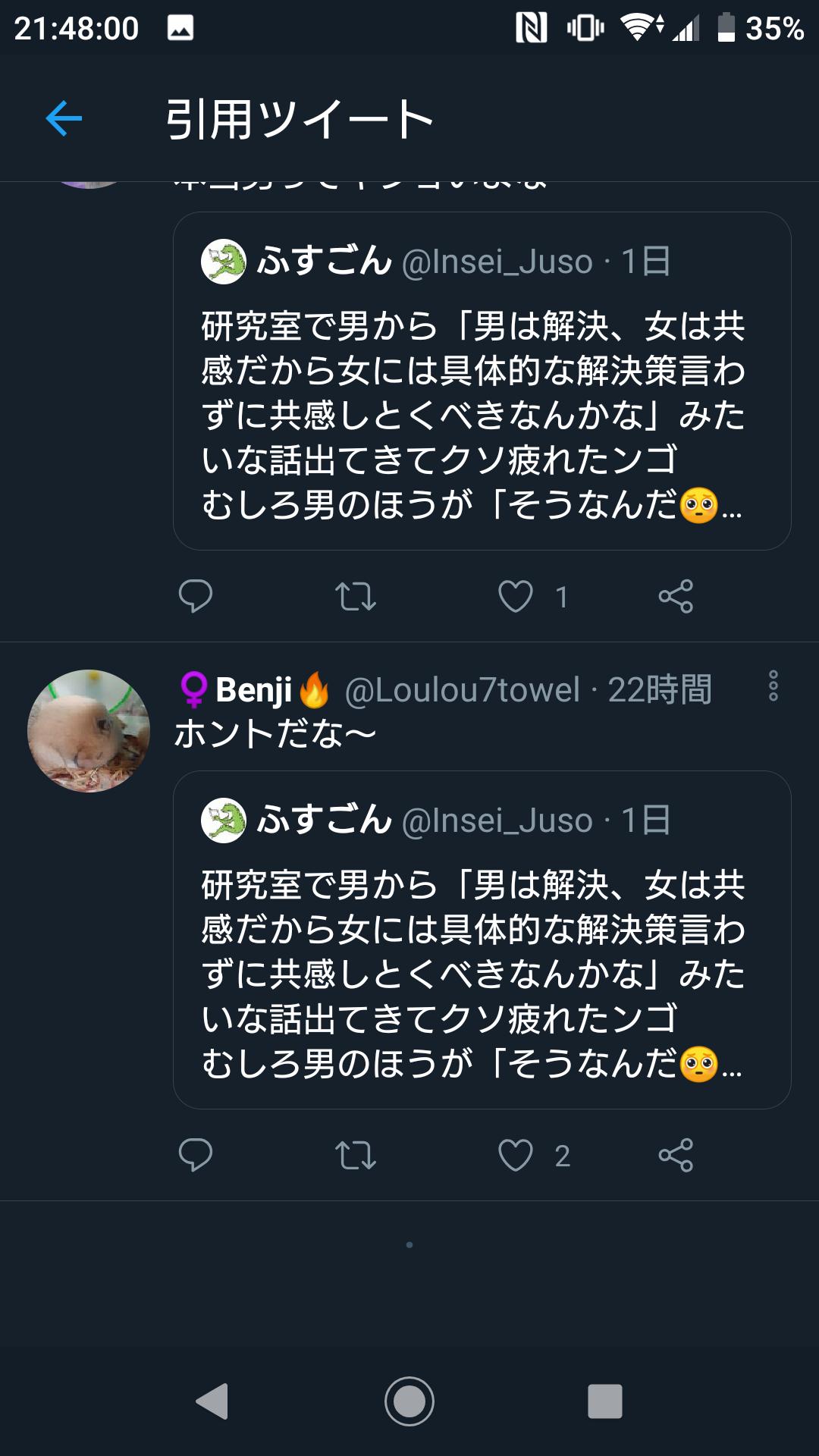Open @Loulou7towel's profile via username

coord(464,690)
